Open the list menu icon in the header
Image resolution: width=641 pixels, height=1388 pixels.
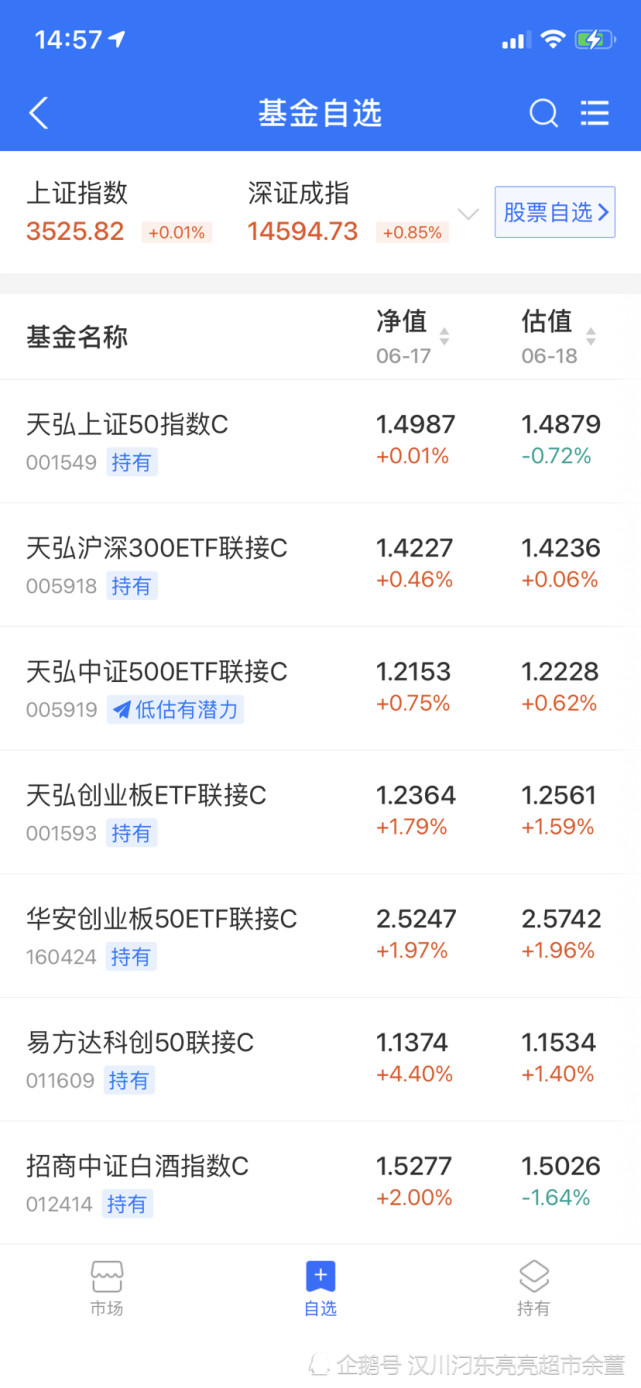pos(595,113)
